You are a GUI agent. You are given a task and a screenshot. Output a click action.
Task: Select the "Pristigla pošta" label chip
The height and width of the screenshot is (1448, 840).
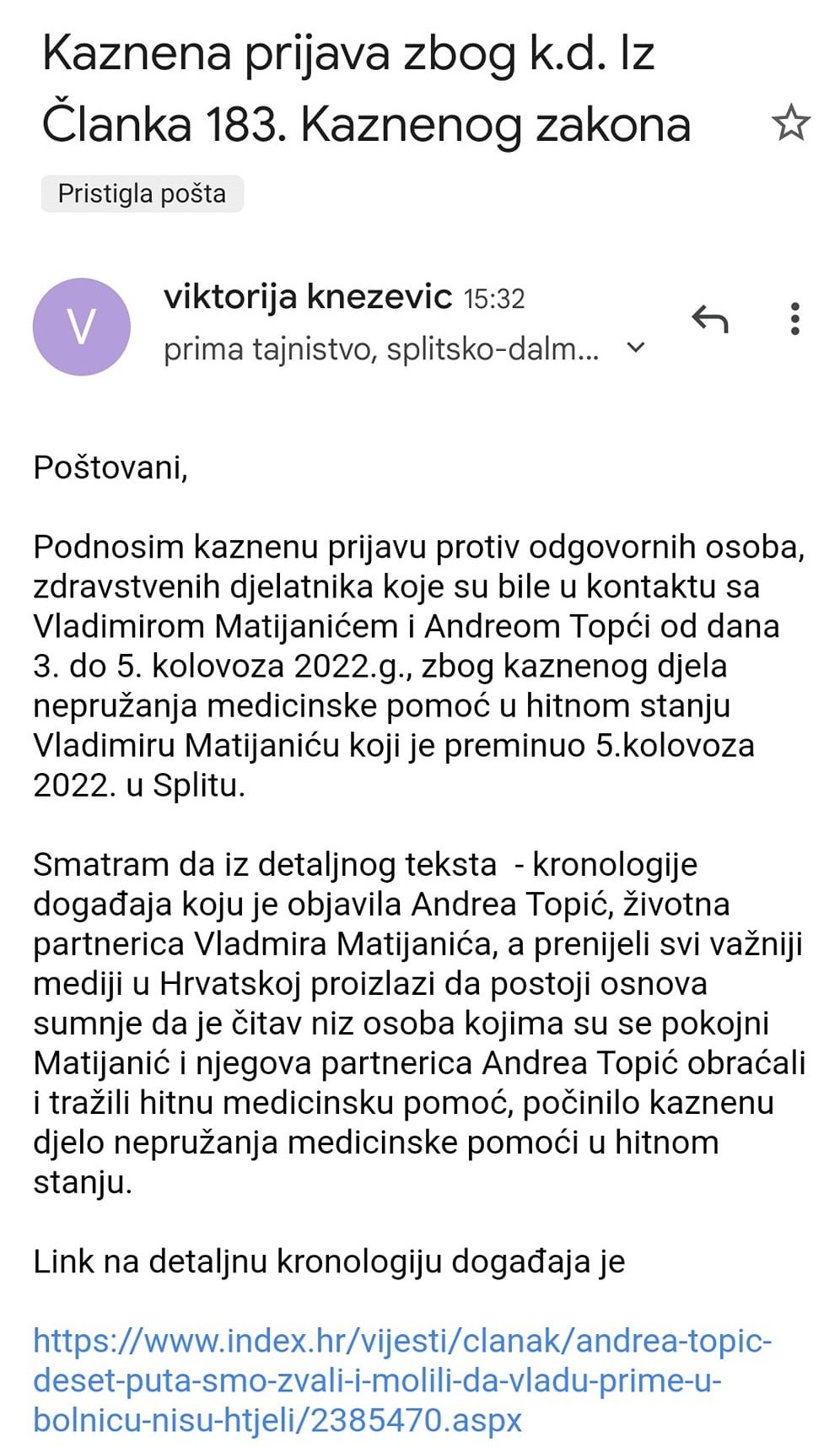[142, 194]
